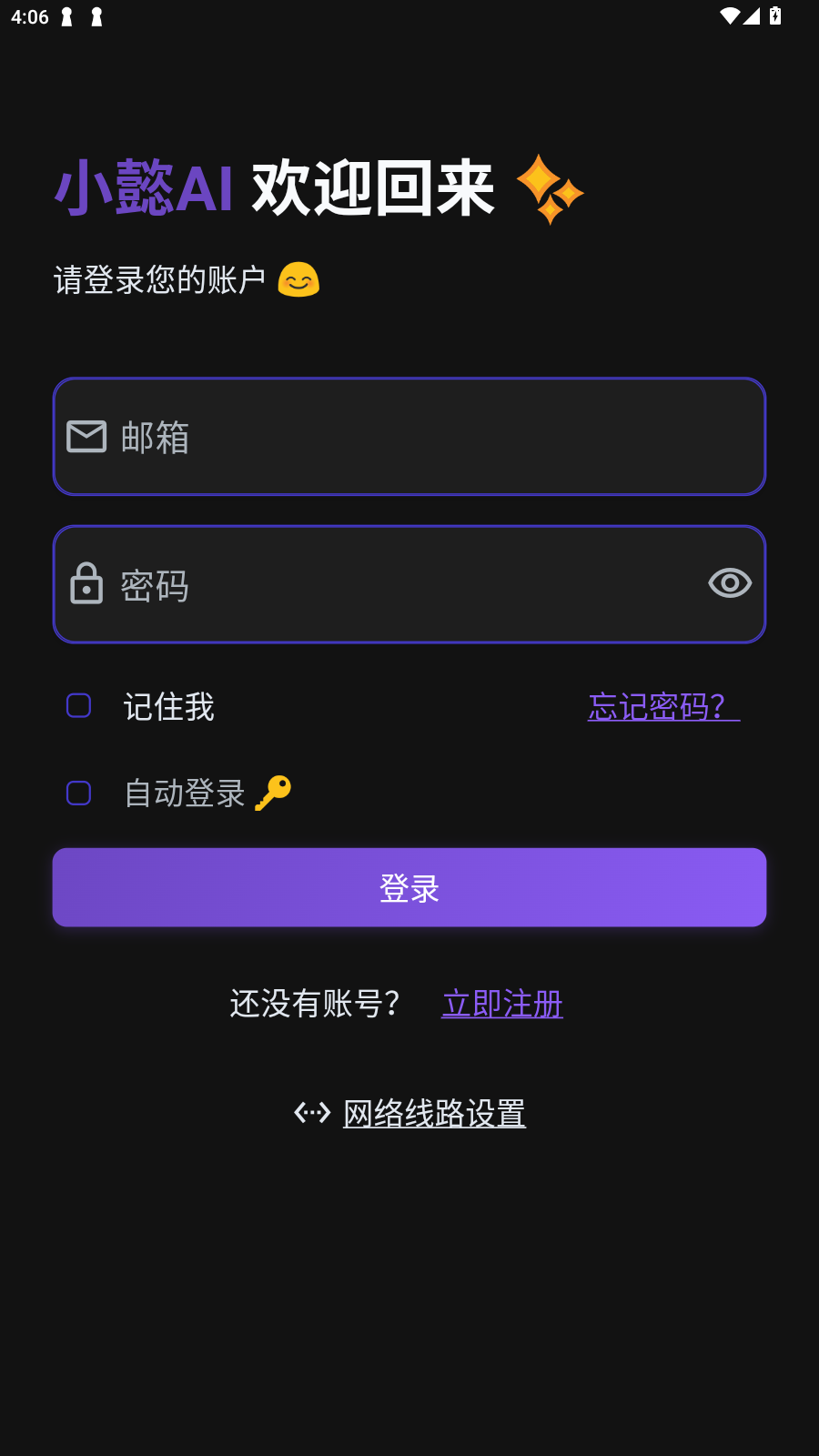Open the 立即注册 registration link
Viewport: 819px width, 1456px height.
[501, 1004]
